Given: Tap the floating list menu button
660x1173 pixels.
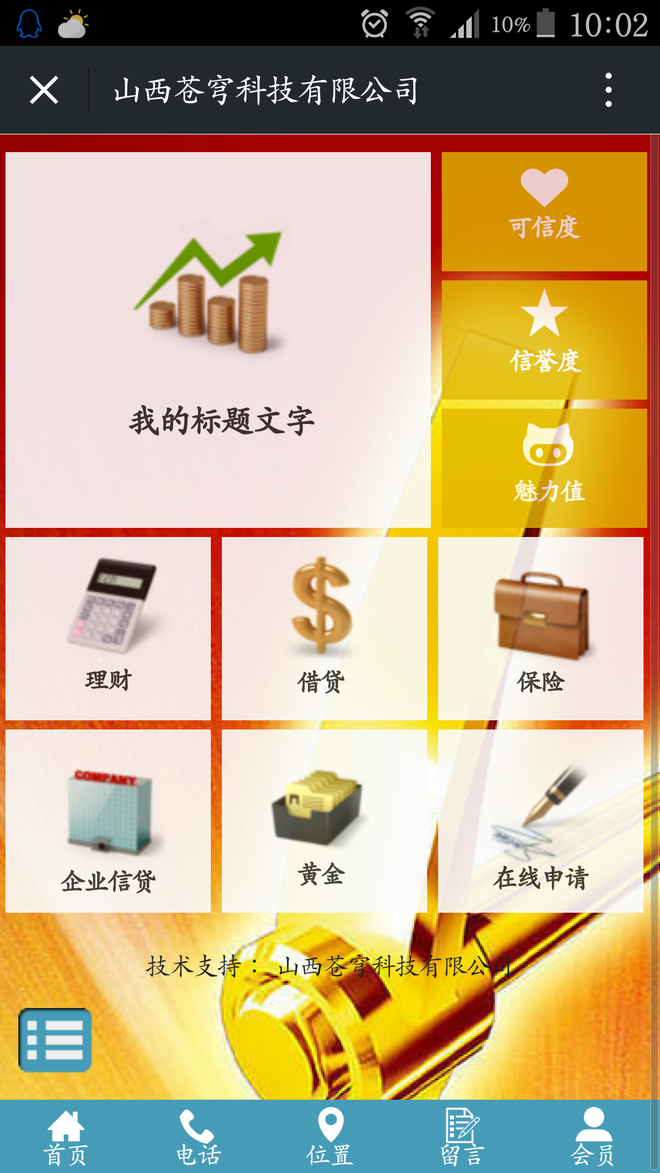Looking at the screenshot, I should click(x=55, y=1040).
